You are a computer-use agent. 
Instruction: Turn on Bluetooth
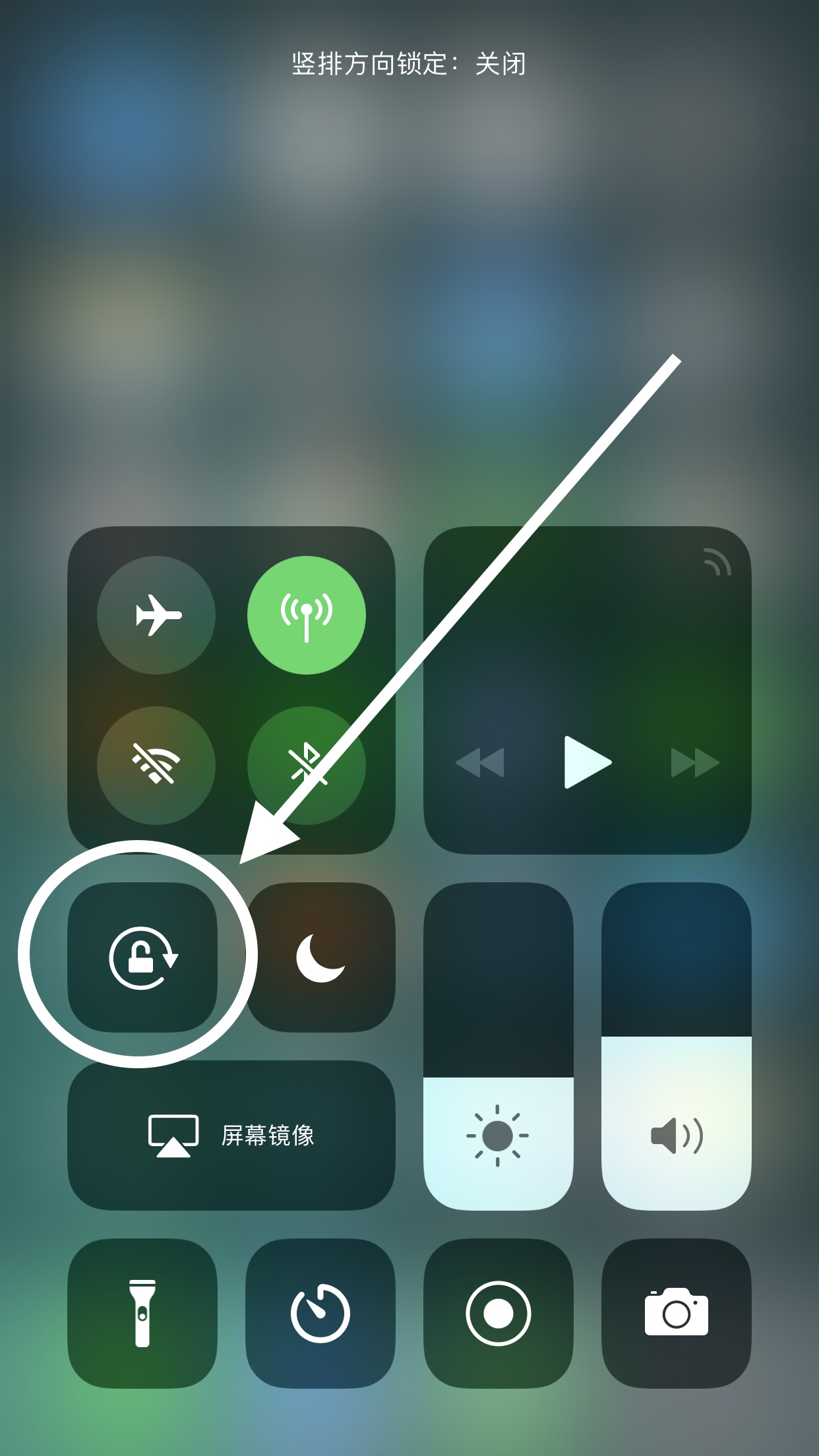coord(307,765)
